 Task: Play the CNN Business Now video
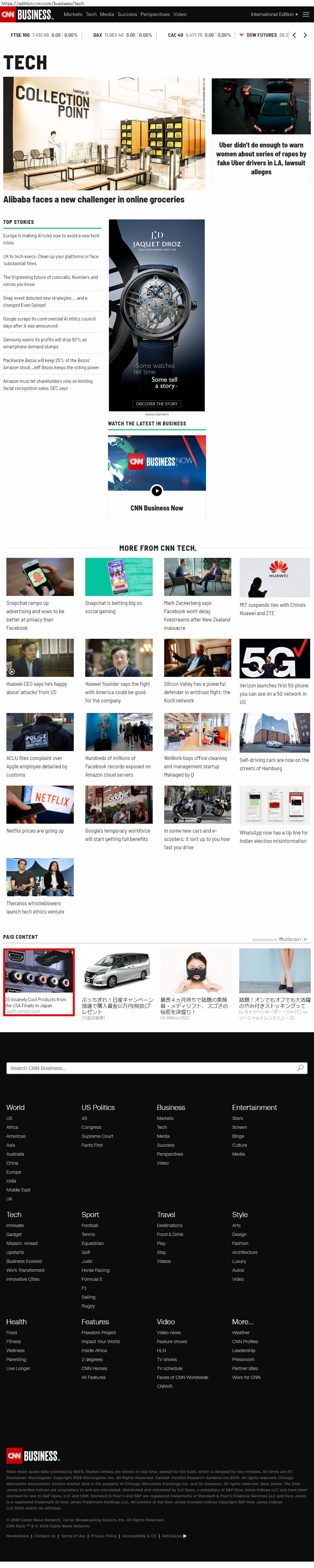(157, 491)
